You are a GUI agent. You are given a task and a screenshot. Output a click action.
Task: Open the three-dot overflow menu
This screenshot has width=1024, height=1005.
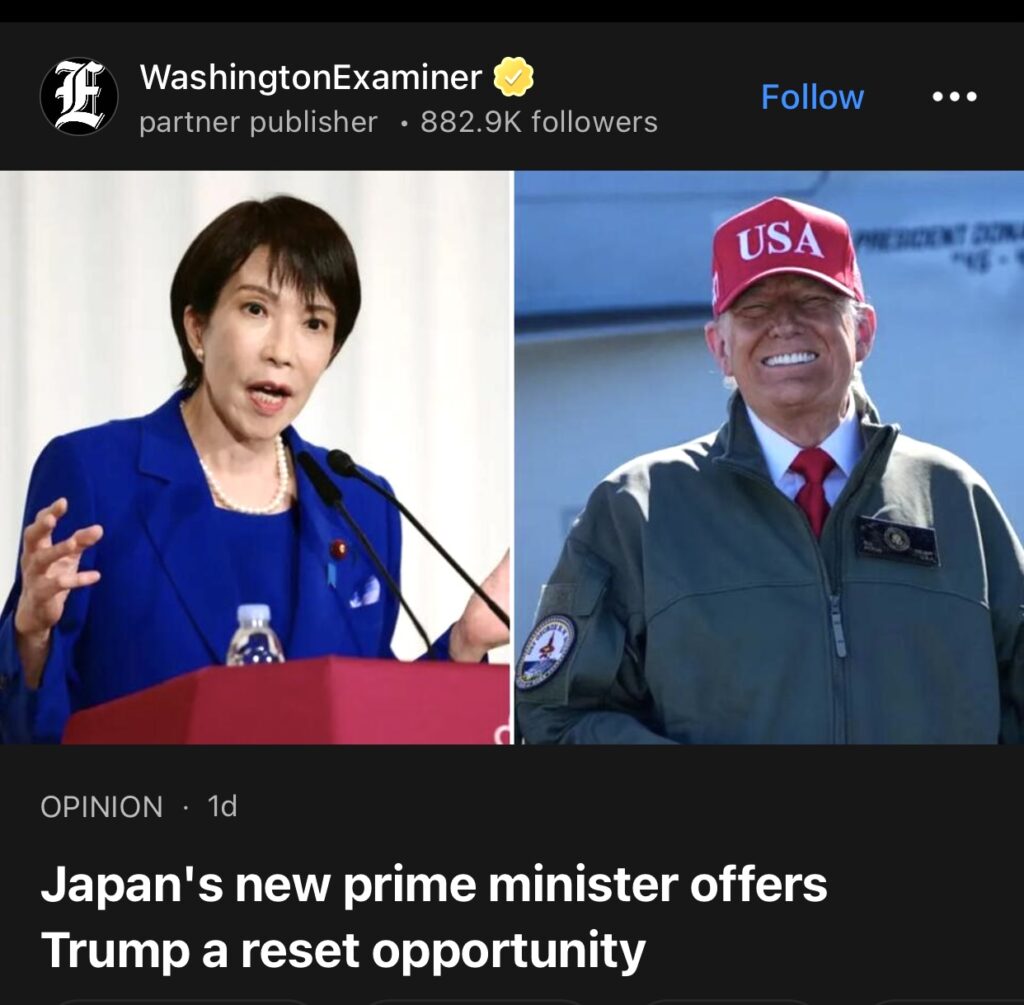coord(954,97)
